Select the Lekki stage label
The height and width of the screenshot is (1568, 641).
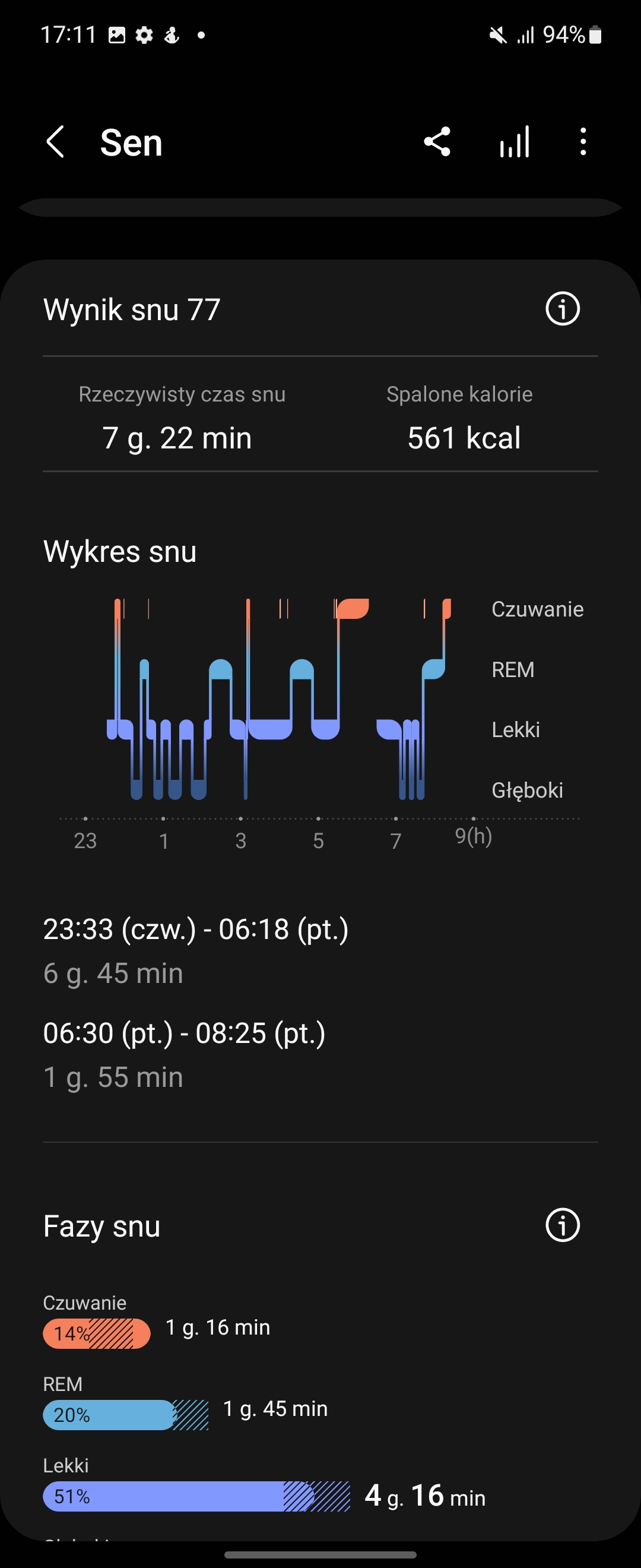[x=516, y=729]
